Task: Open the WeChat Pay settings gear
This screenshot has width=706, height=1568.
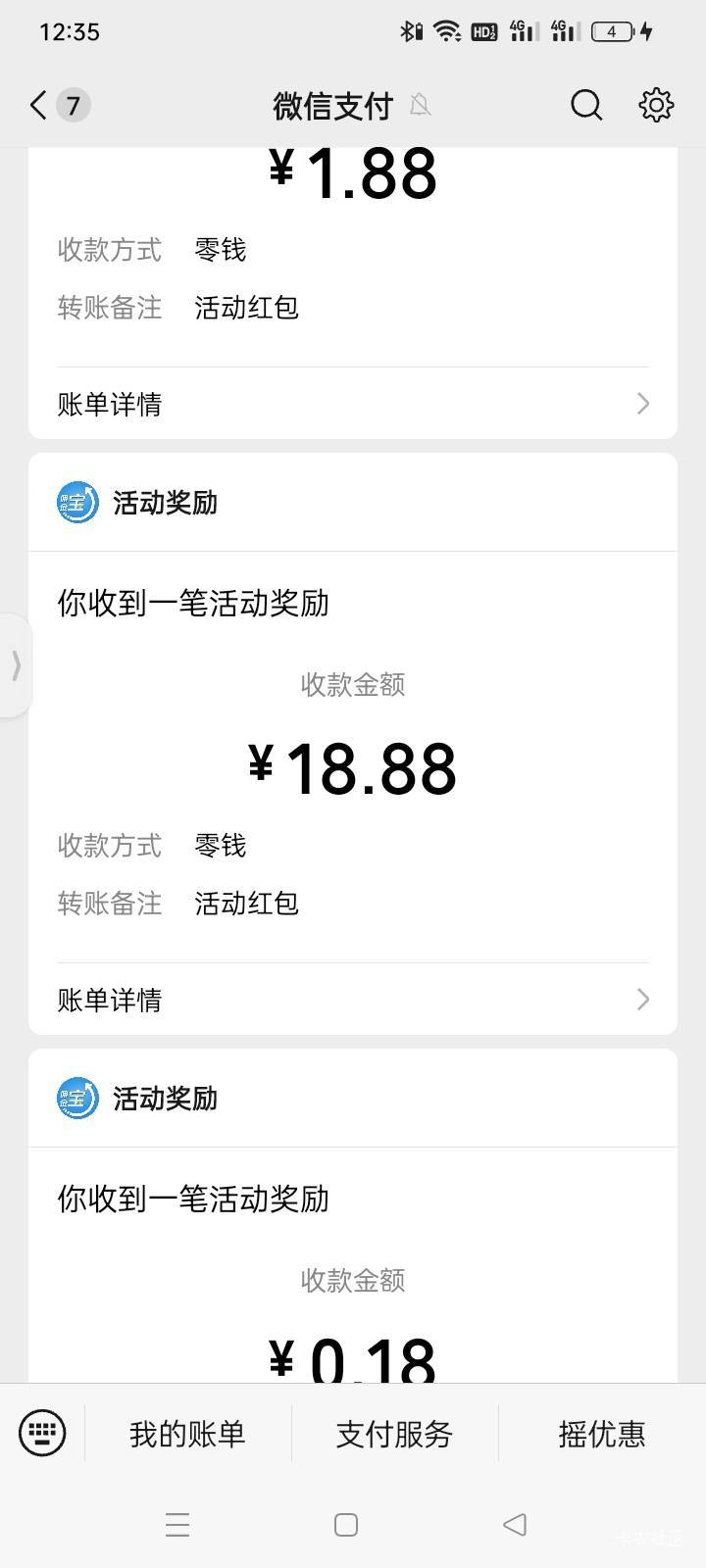Action: click(x=656, y=105)
